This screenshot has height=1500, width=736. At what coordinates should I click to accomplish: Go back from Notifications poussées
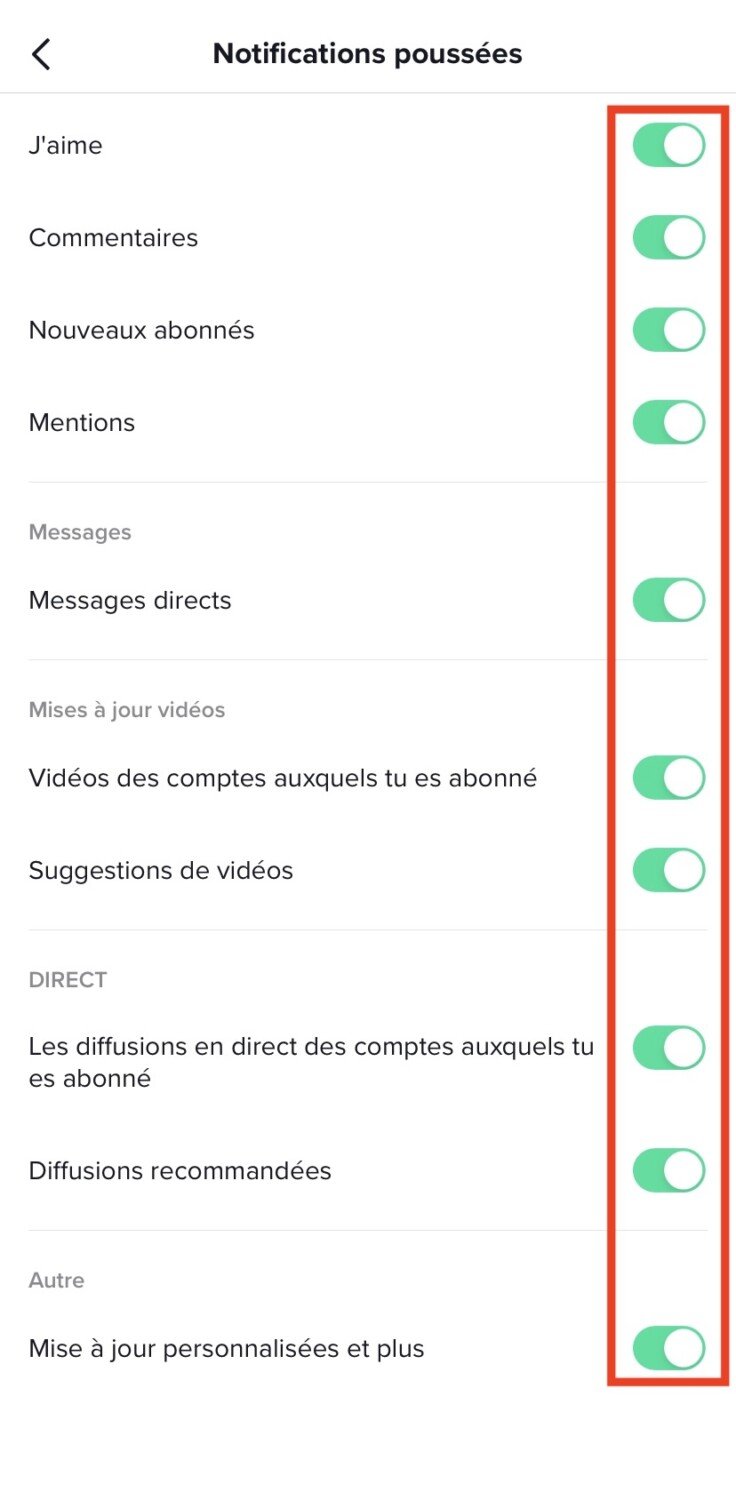point(41,54)
